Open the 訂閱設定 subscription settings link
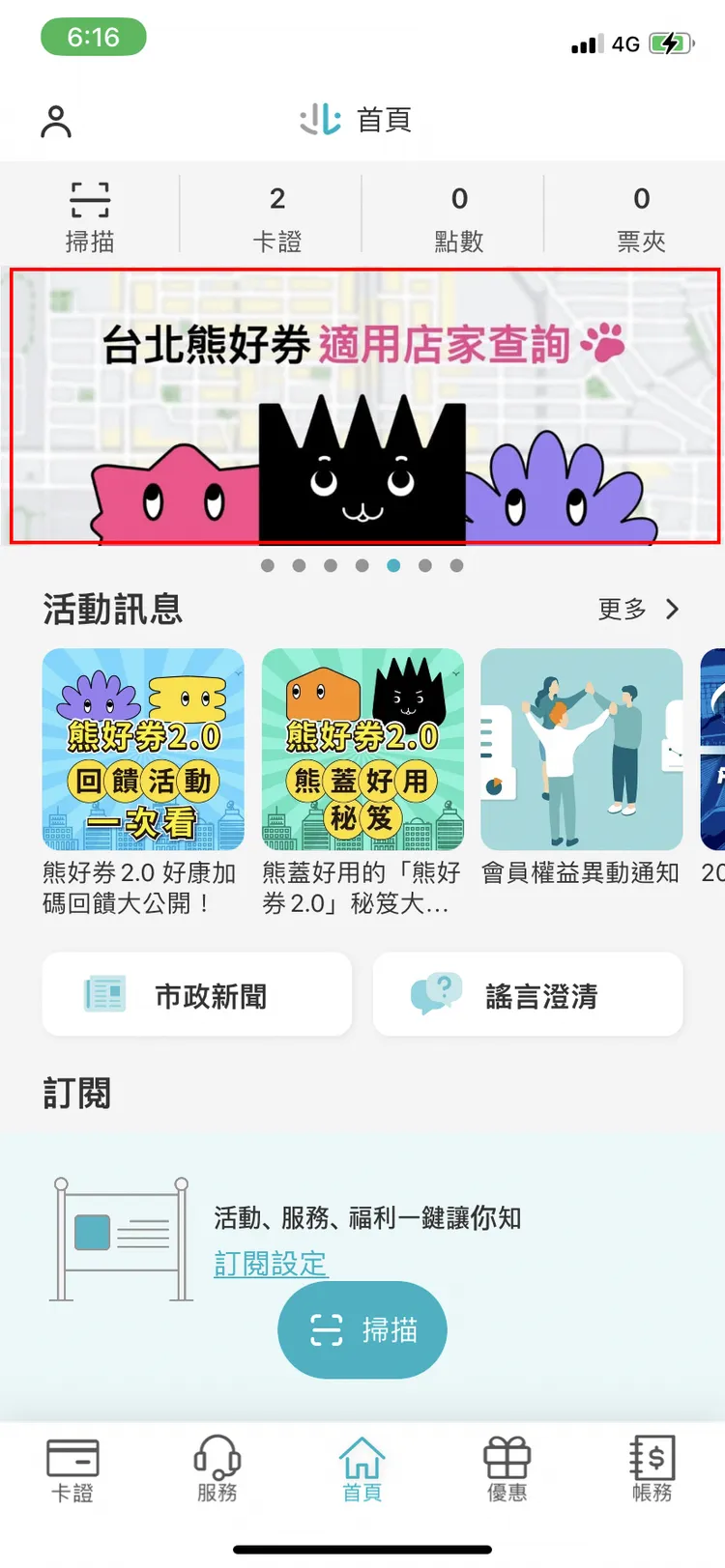 (x=271, y=1264)
